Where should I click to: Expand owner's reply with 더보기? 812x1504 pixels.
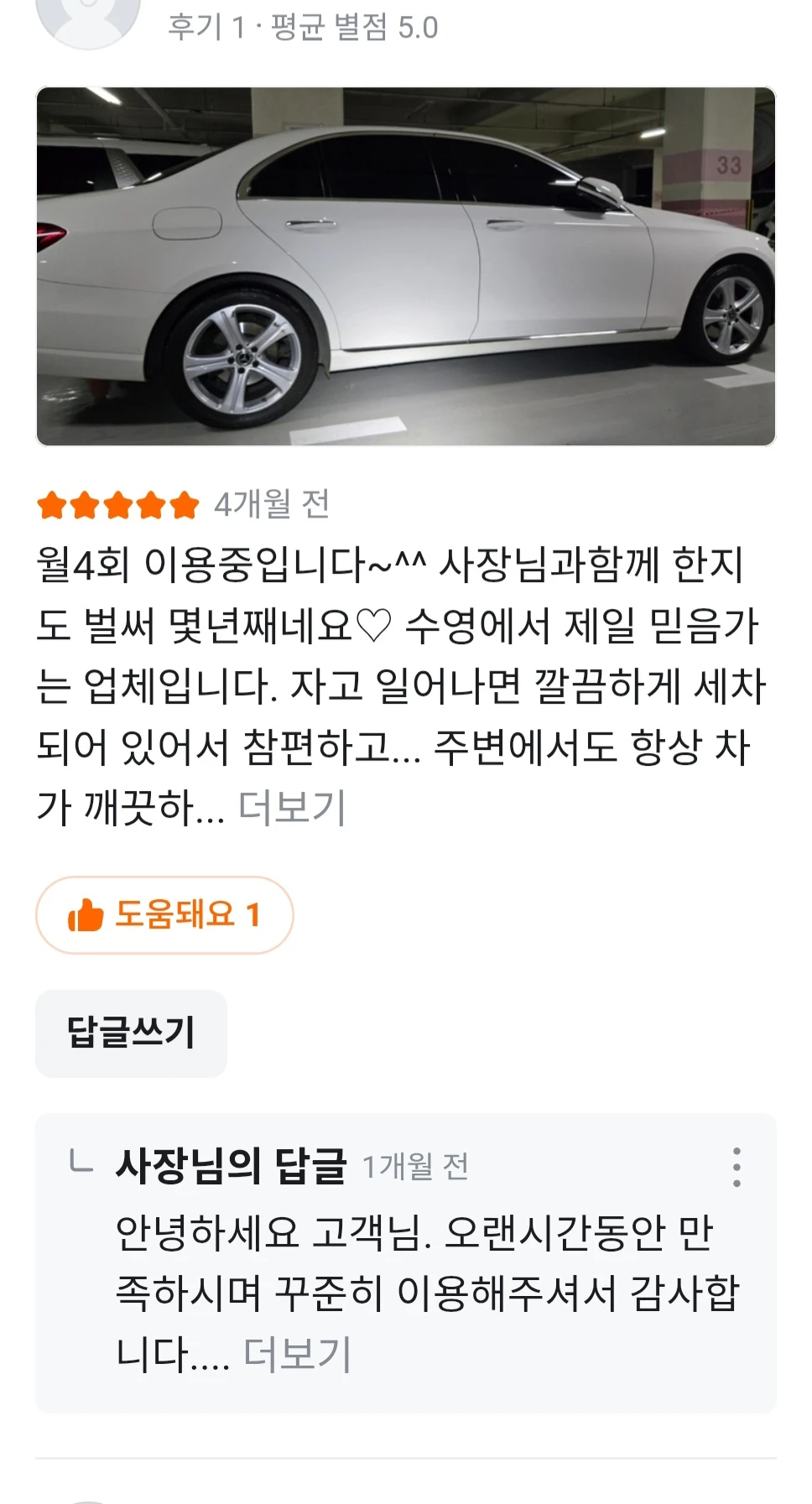click(297, 1354)
